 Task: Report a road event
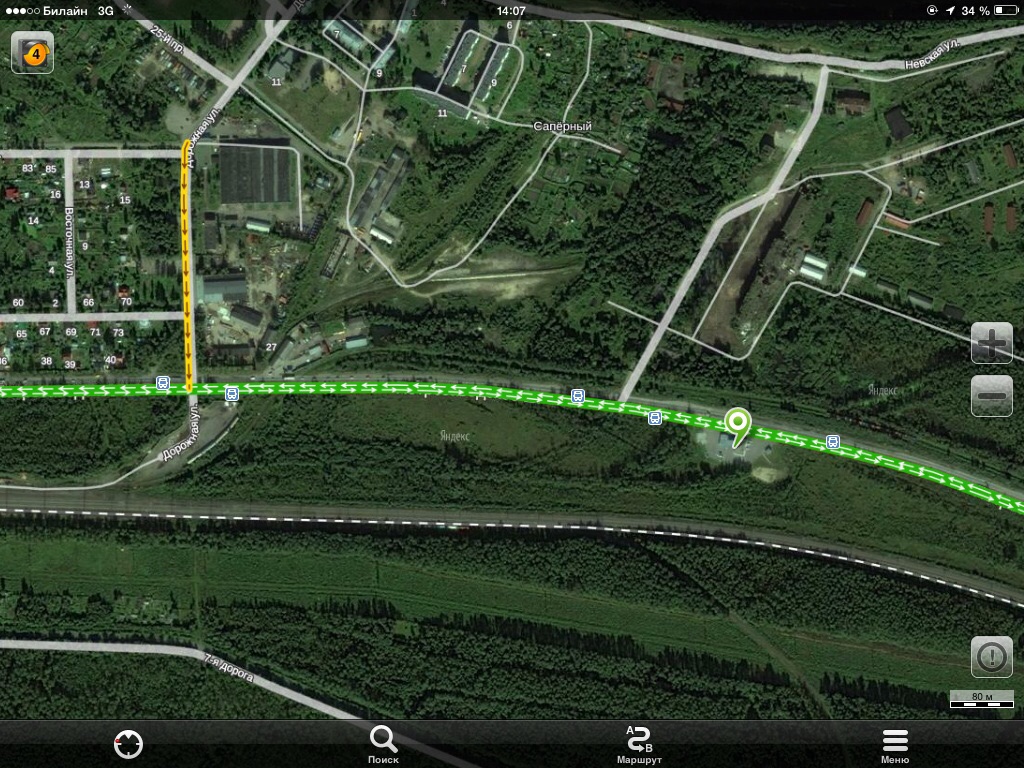(991, 657)
